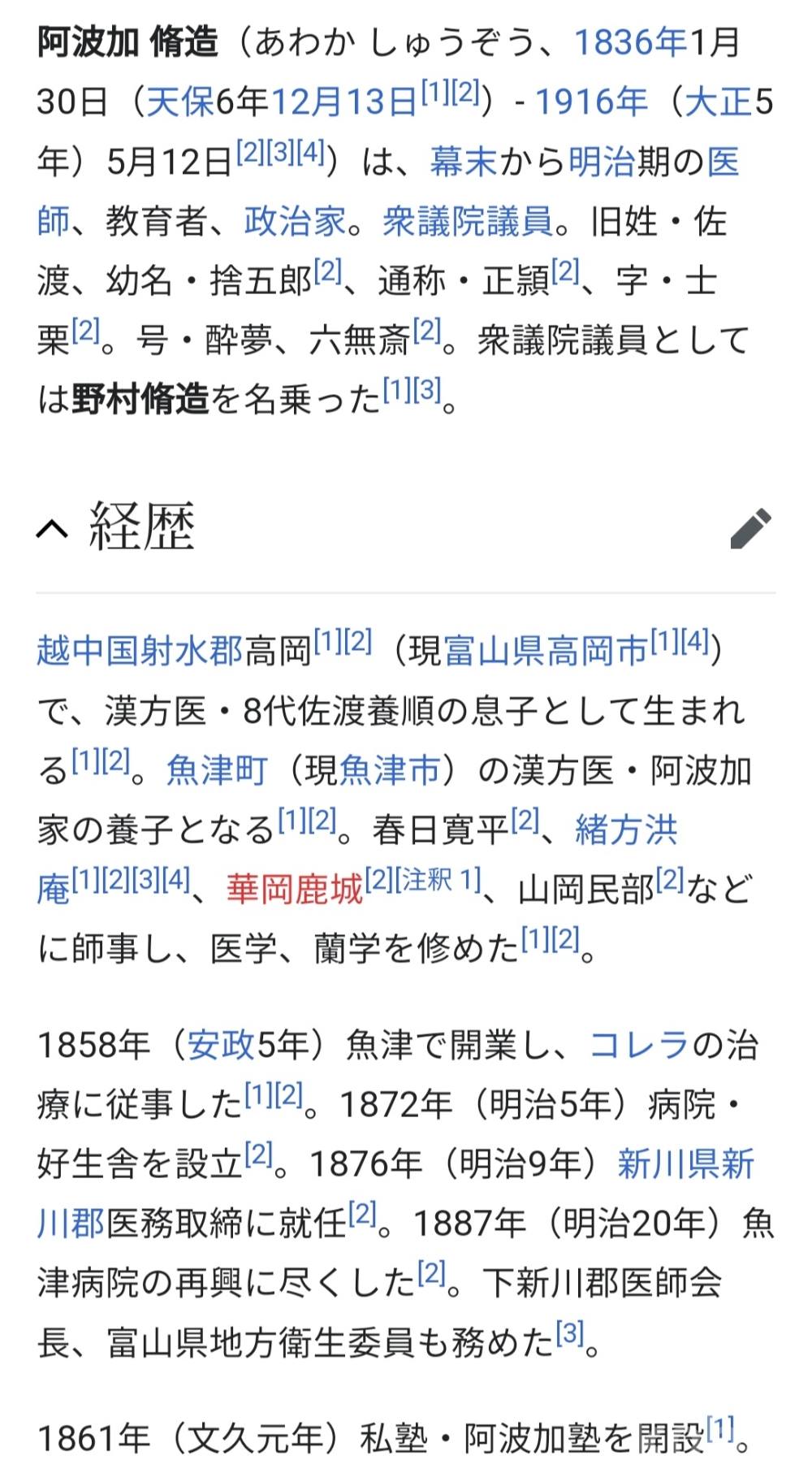Open the 政治家 link

pyautogui.click(x=295, y=221)
